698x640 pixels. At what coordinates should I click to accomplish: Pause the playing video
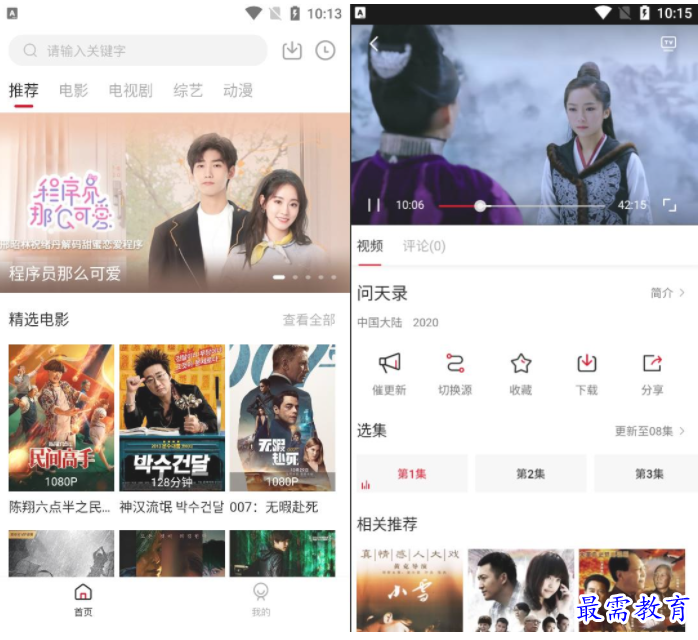374,205
